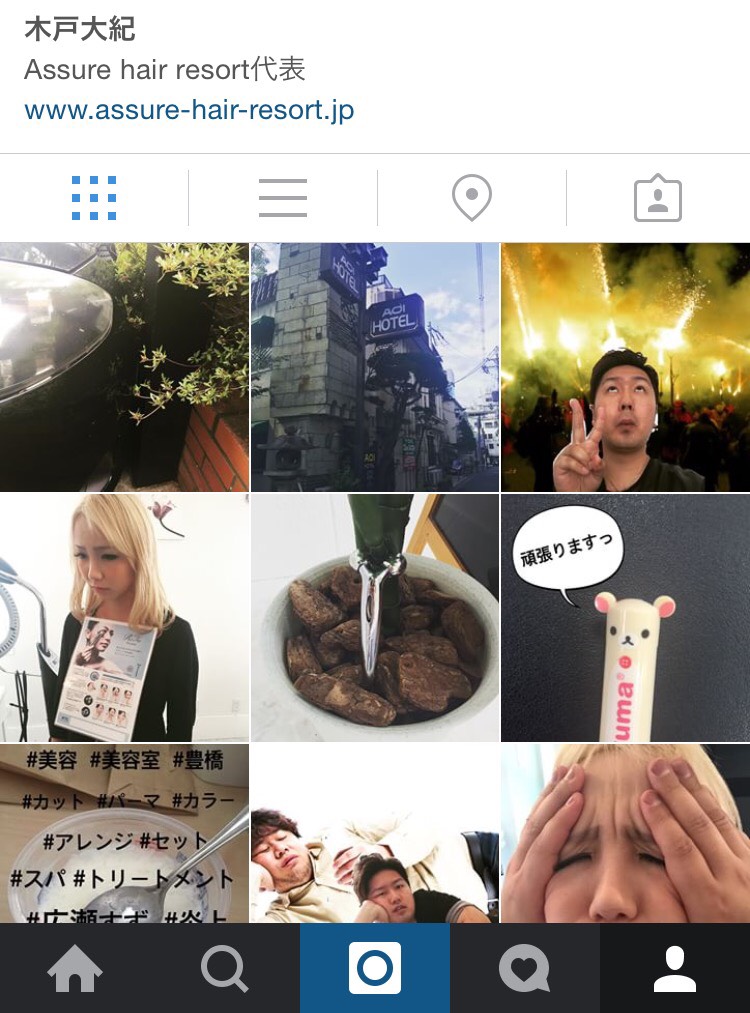The height and width of the screenshot is (1013, 750).
Task: Open the photo of hands squeezing face
Action: pyautogui.click(x=625, y=832)
